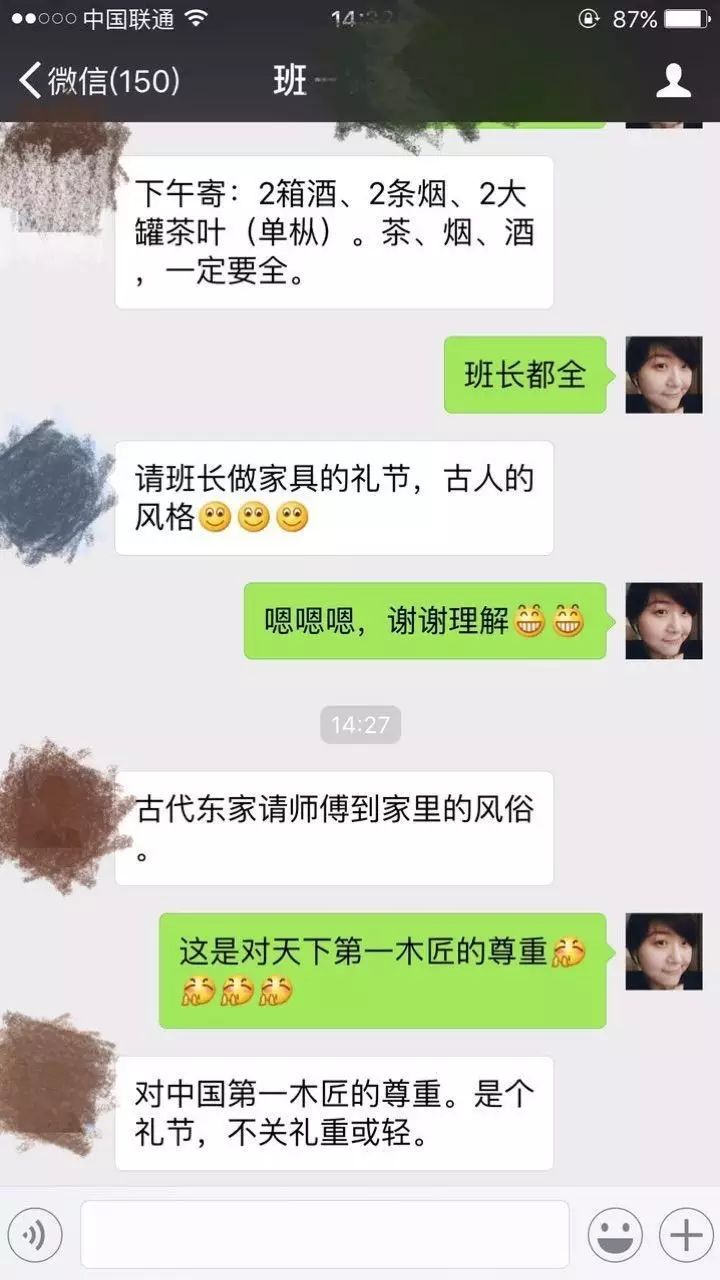Open avatar beside 这是对天下第一木匠的尊重 message

664,951
